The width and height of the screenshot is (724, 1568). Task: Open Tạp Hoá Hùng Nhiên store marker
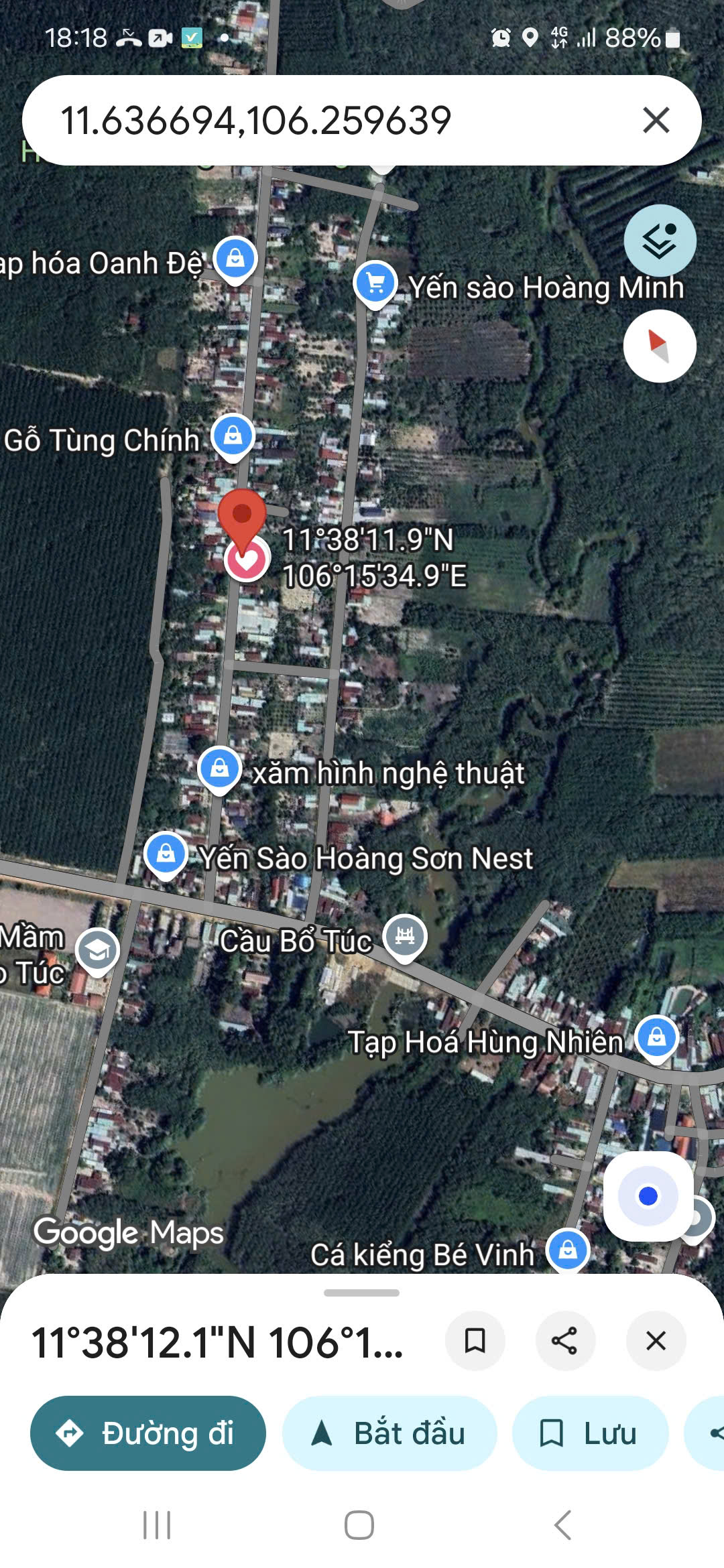click(x=657, y=1037)
